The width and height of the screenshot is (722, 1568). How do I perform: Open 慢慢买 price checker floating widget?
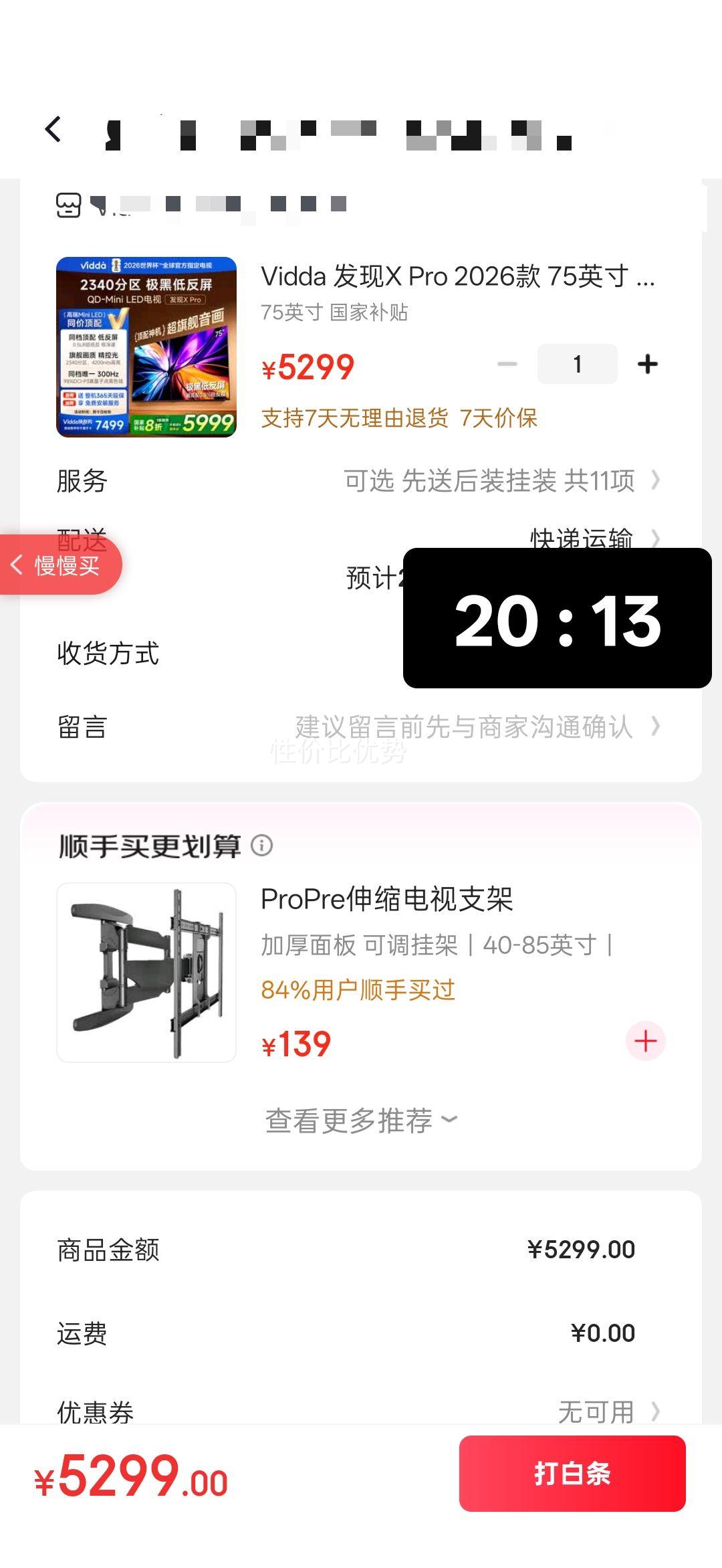60,564
